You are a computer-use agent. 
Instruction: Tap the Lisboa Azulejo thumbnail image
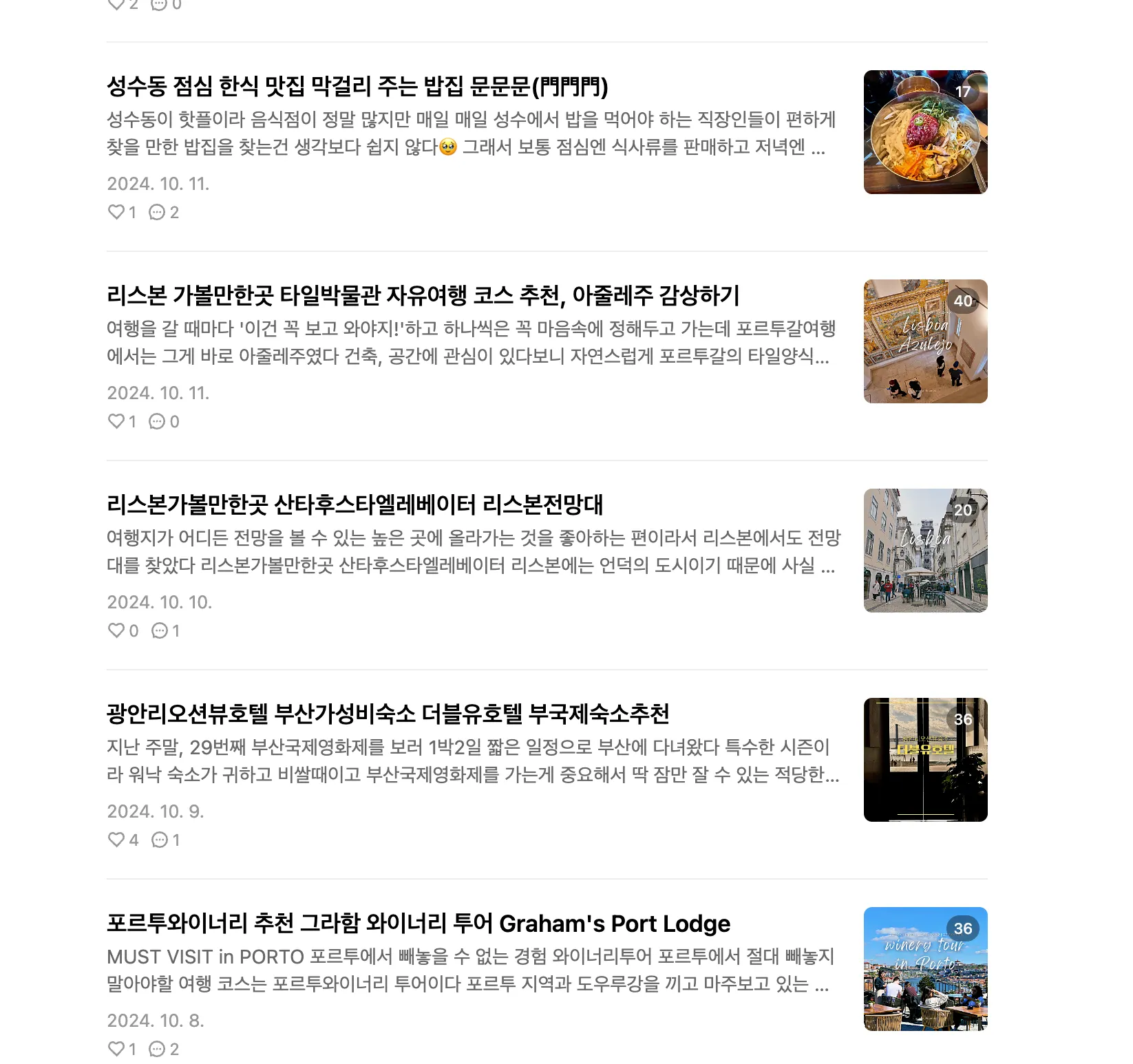click(x=925, y=341)
